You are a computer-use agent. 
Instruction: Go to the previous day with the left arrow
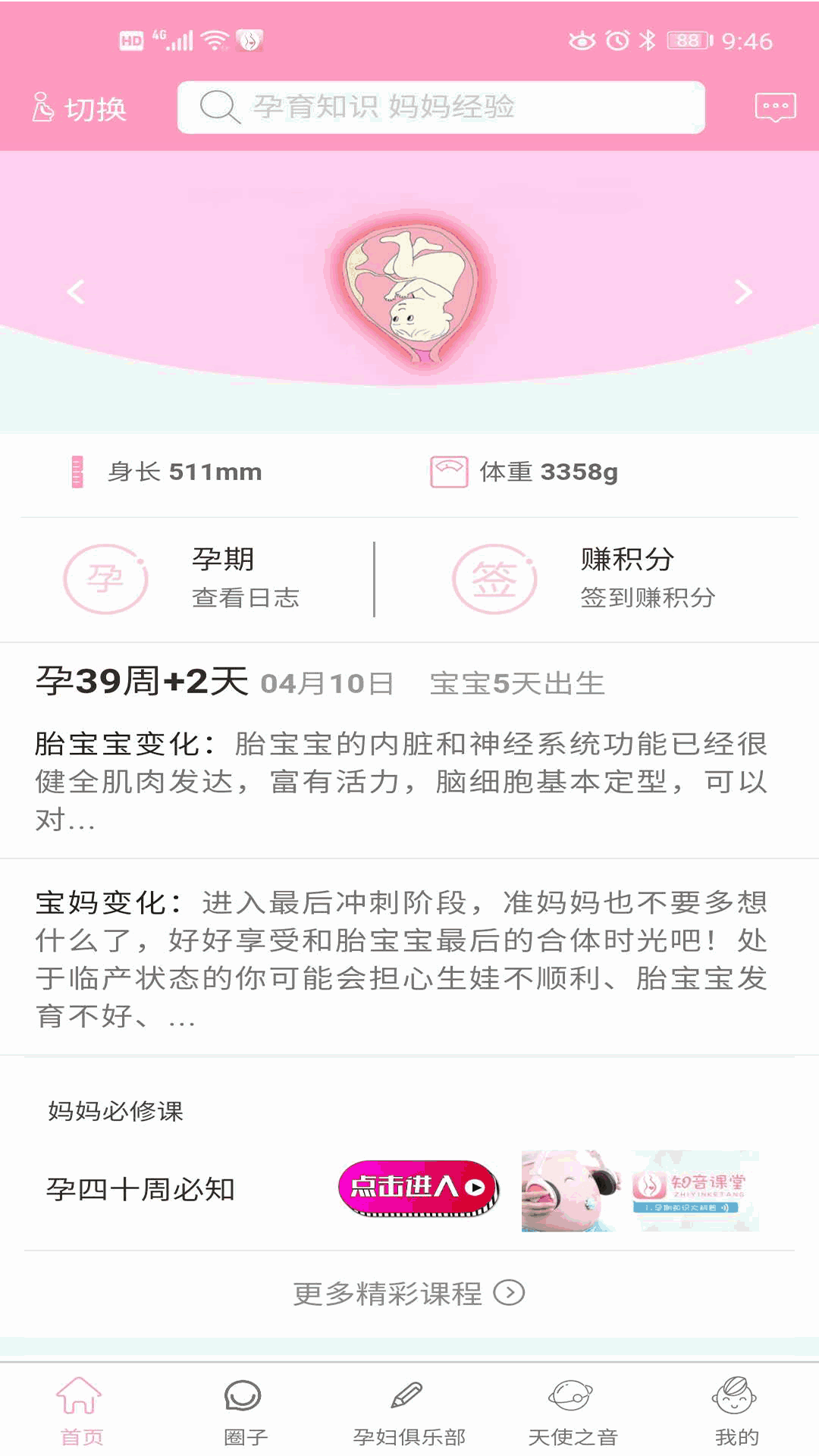(x=76, y=292)
